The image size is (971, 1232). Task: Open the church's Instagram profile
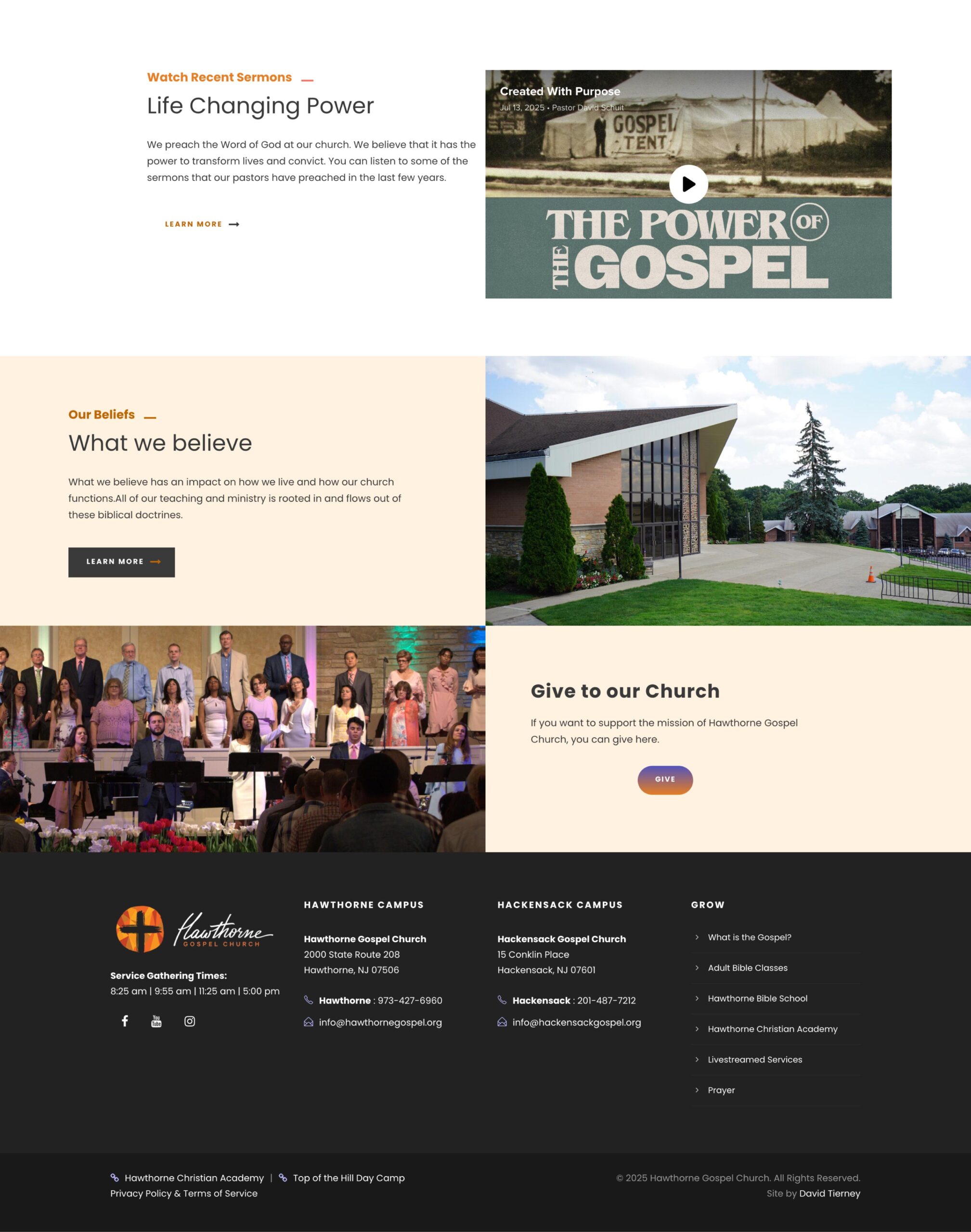click(x=189, y=1021)
